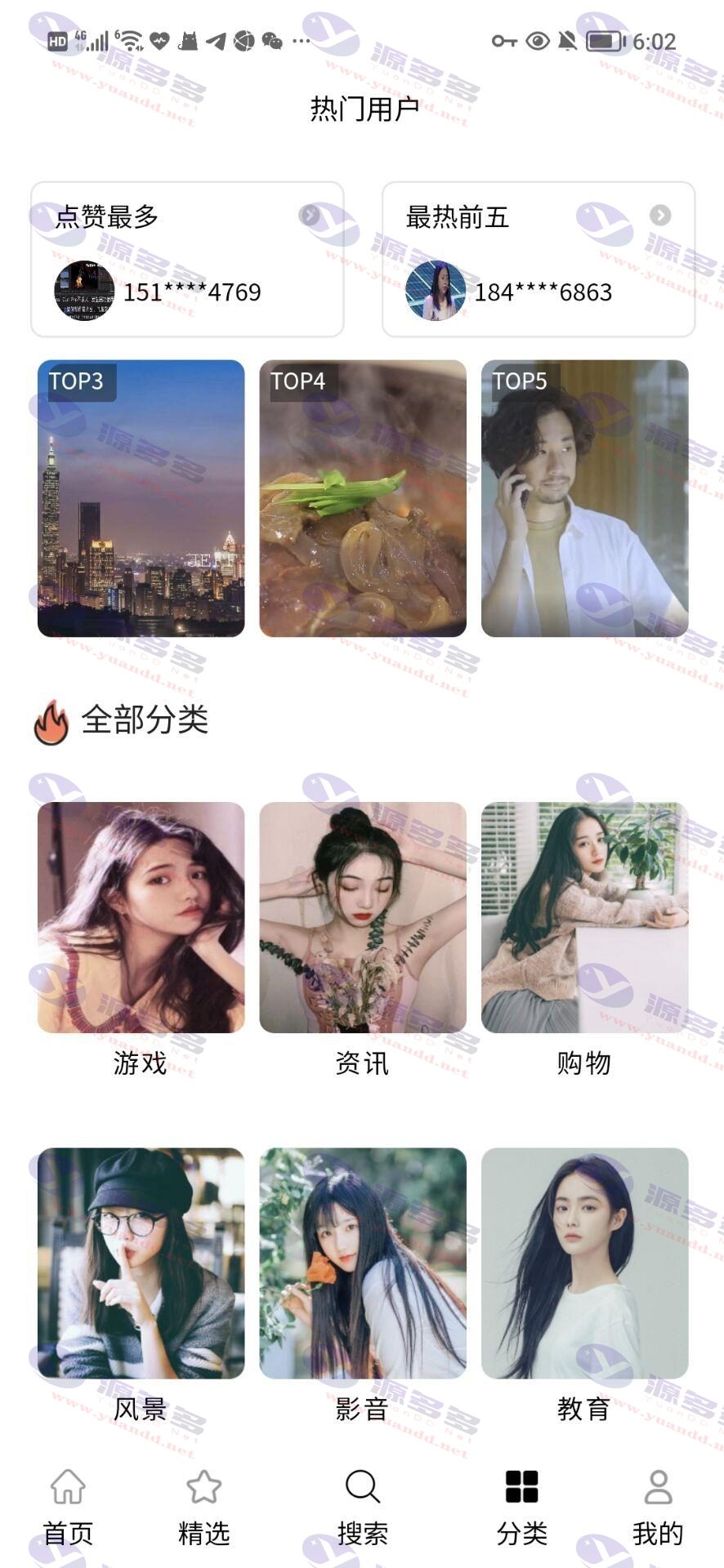Select the 游戏 category
The image size is (724, 1568).
(x=141, y=940)
